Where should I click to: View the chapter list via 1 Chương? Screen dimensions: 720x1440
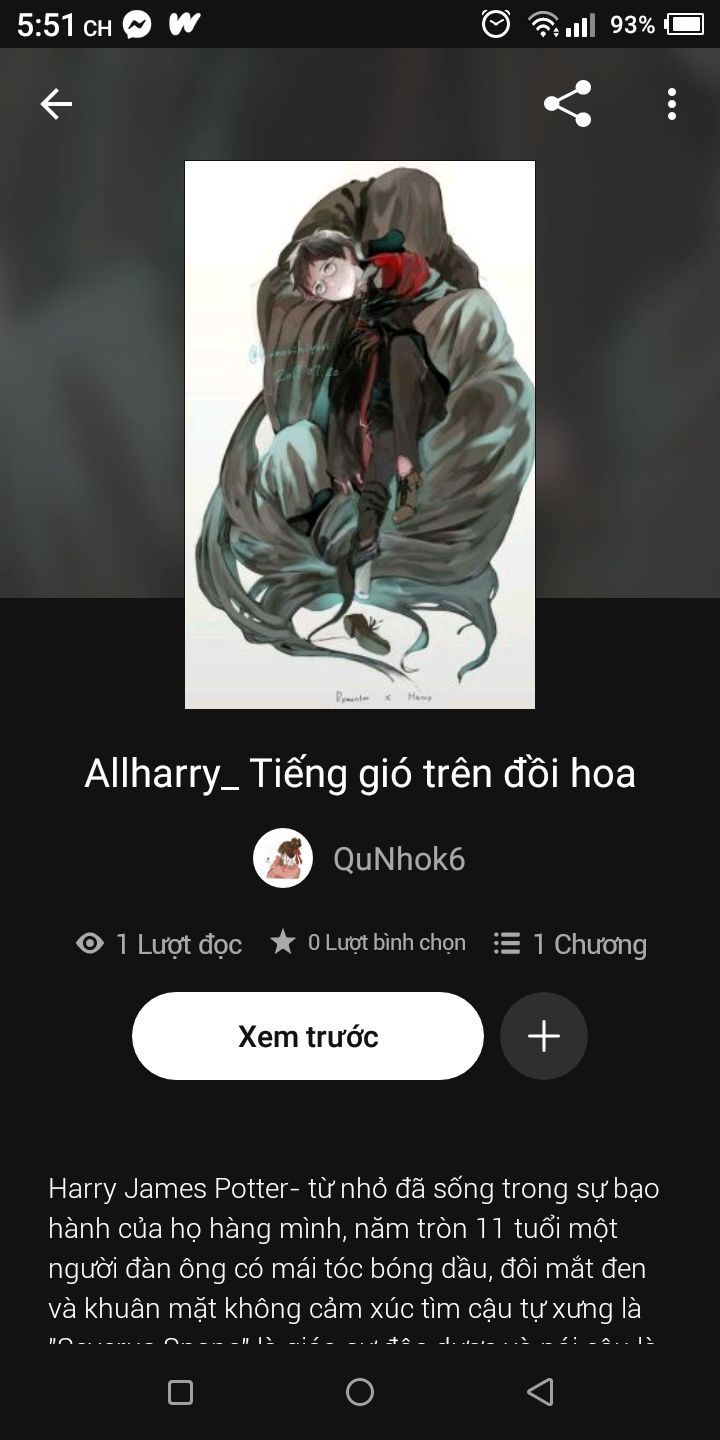coord(570,944)
